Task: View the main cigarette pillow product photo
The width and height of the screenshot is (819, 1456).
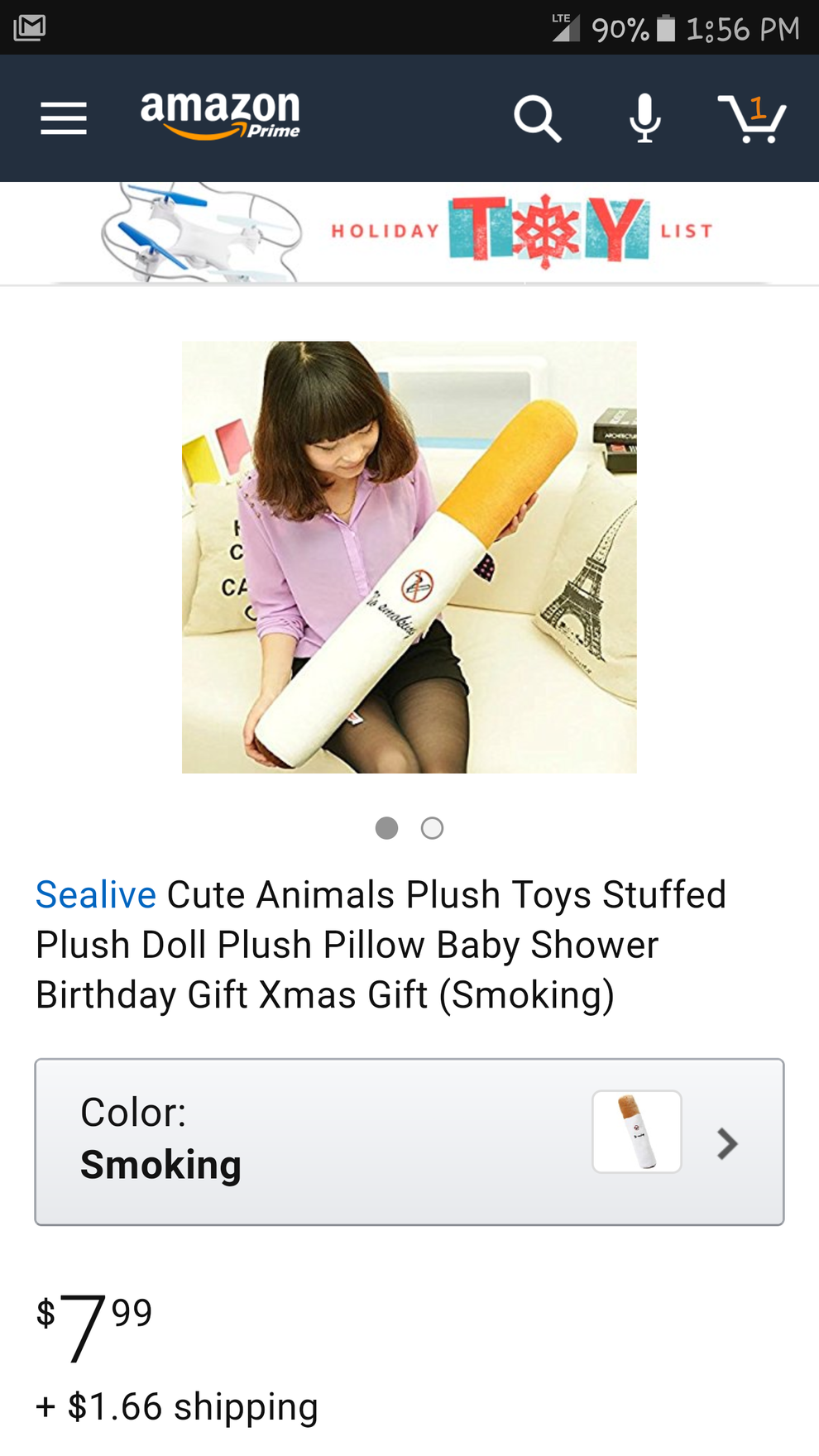Action: coord(409,557)
